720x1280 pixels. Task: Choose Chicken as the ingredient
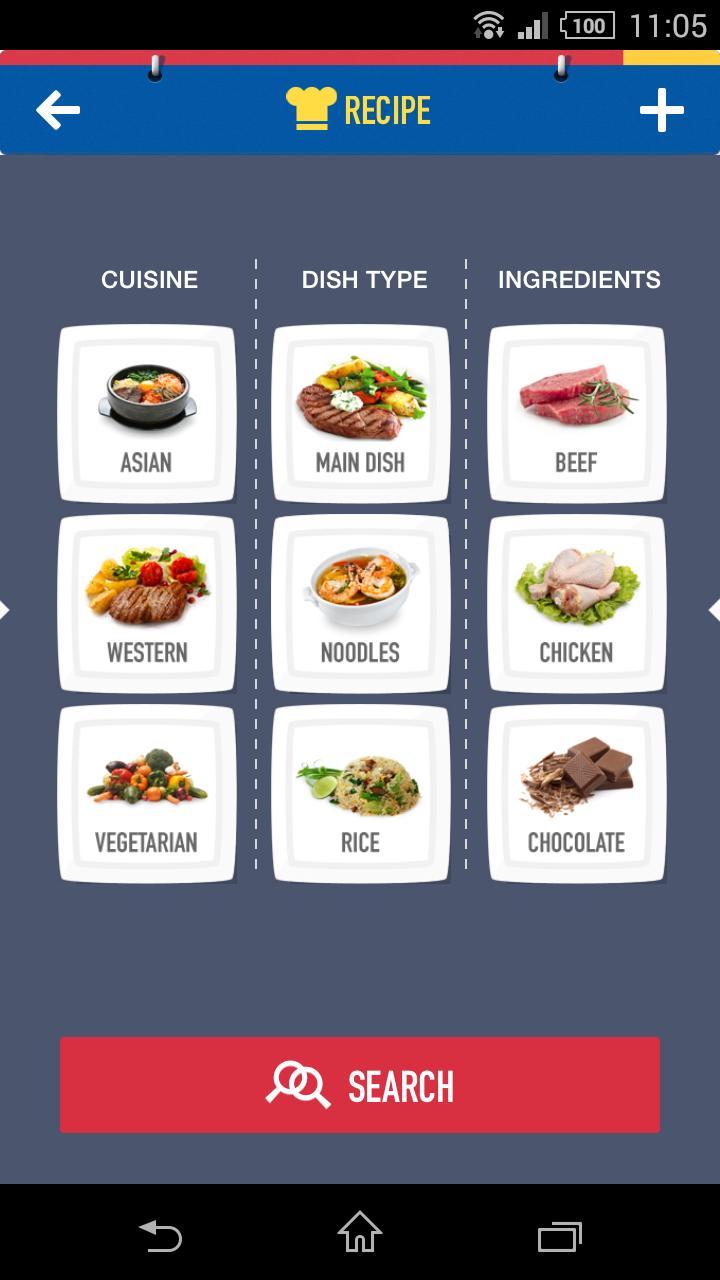pyautogui.click(x=577, y=604)
